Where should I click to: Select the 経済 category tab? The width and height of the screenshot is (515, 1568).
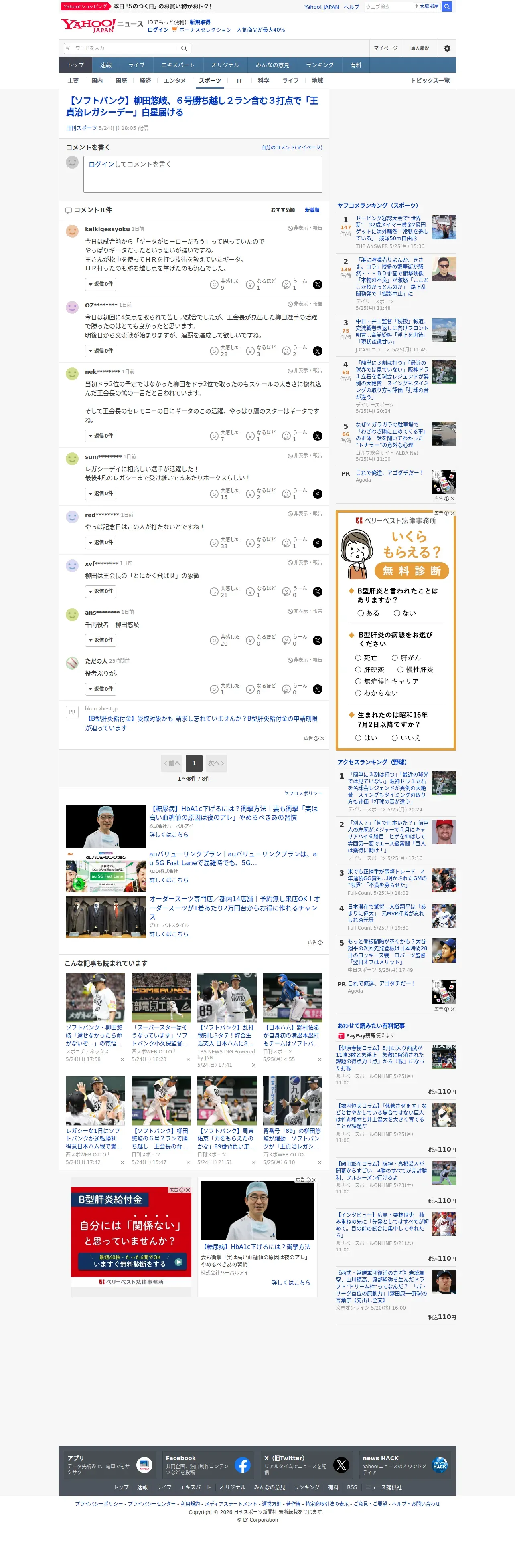[145, 81]
